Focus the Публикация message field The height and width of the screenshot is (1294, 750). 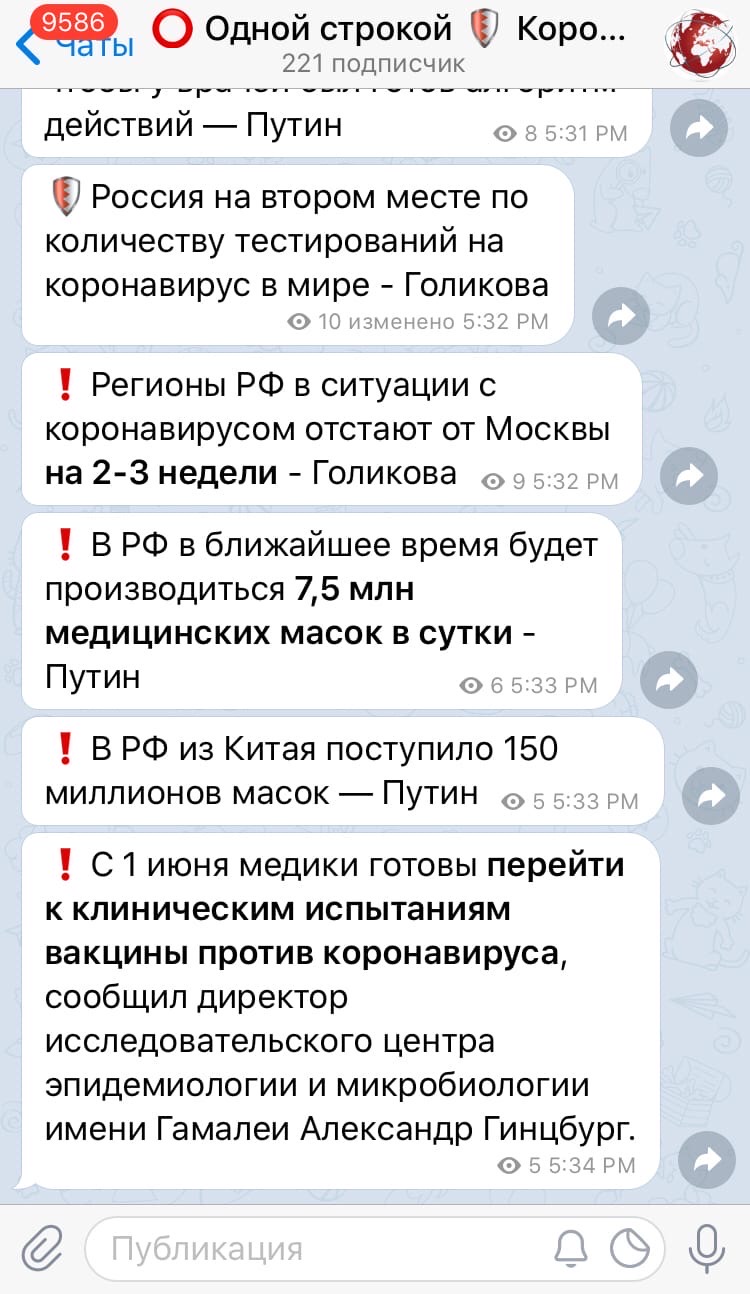pyautogui.click(x=320, y=1248)
